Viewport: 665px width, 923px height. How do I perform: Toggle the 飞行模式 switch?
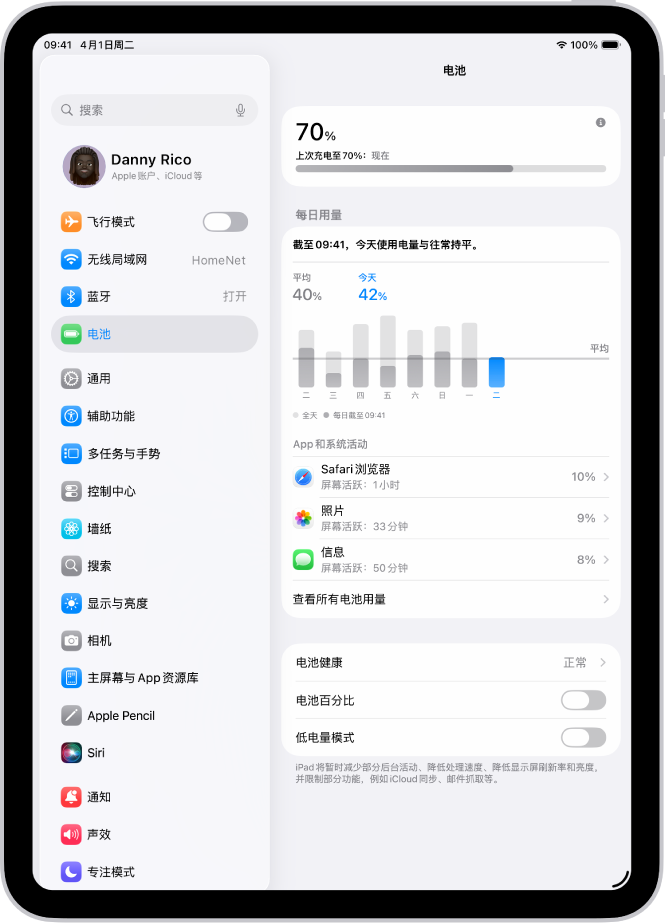click(x=225, y=222)
